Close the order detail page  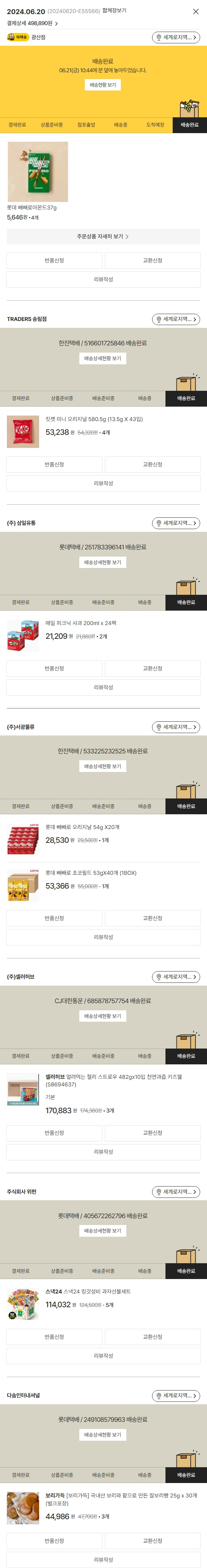(195, 12)
